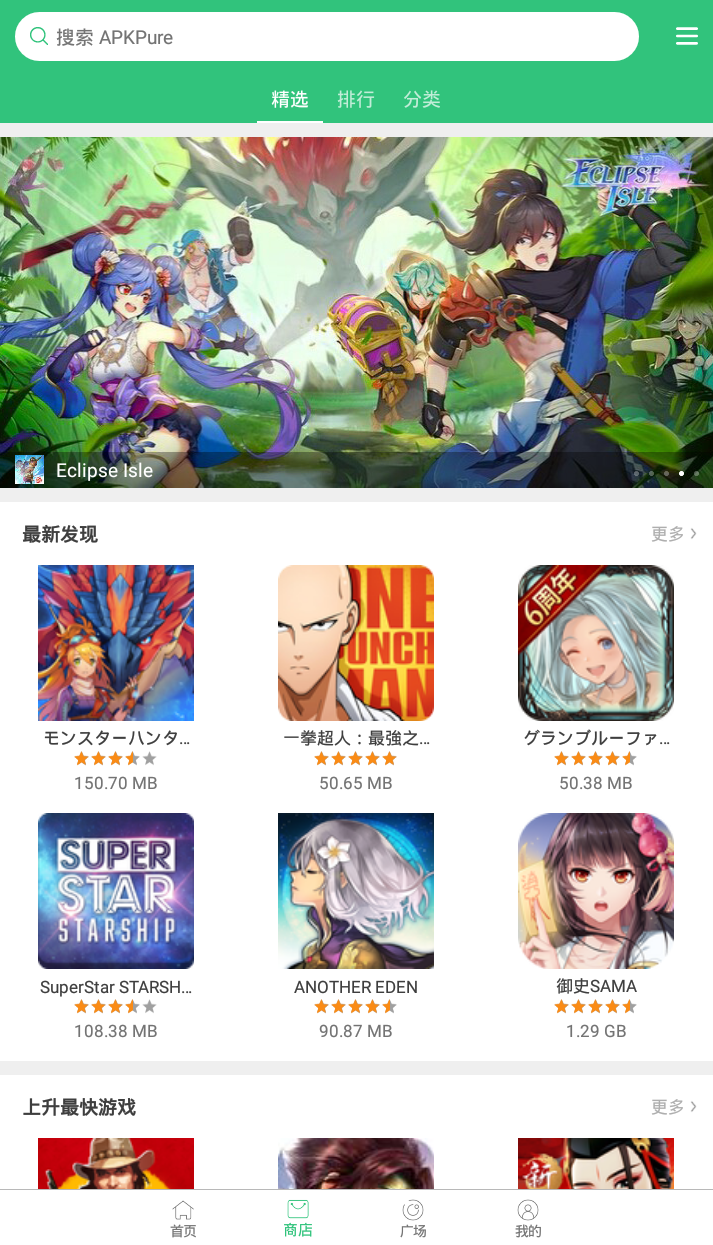The width and height of the screenshot is (713, 1245).
Task: Open the hamburger menu
Action: [x=687, y=37]
